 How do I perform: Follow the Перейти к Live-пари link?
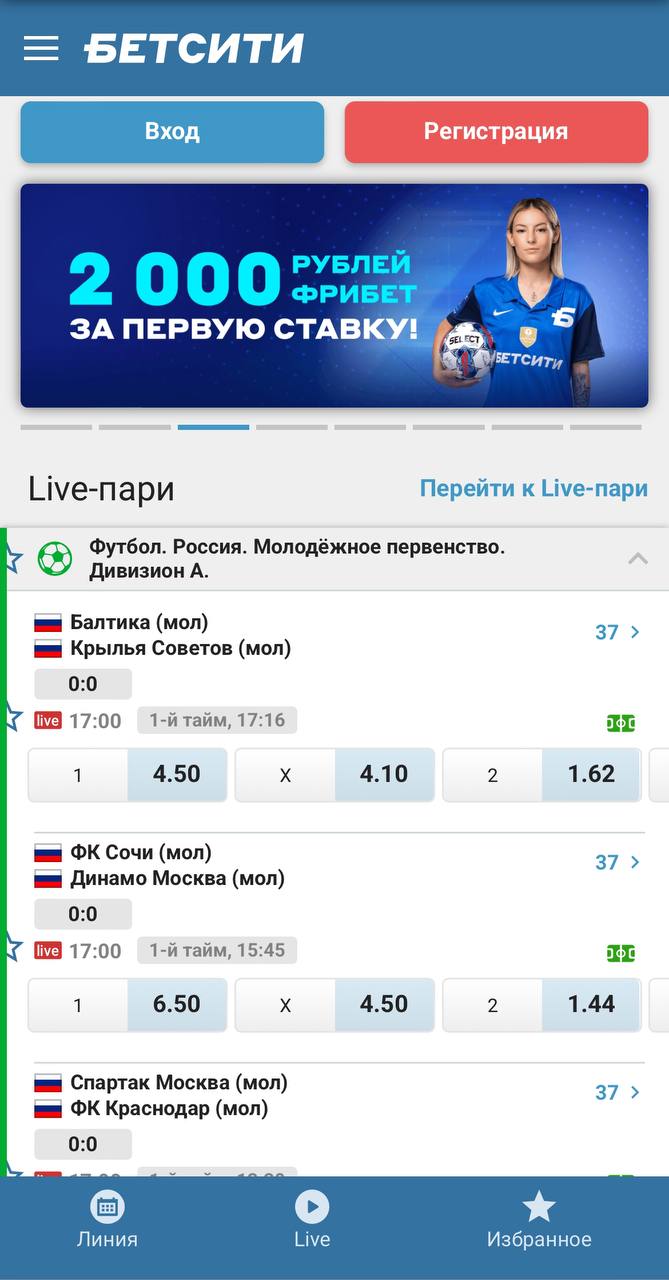(x=534, y=488)
